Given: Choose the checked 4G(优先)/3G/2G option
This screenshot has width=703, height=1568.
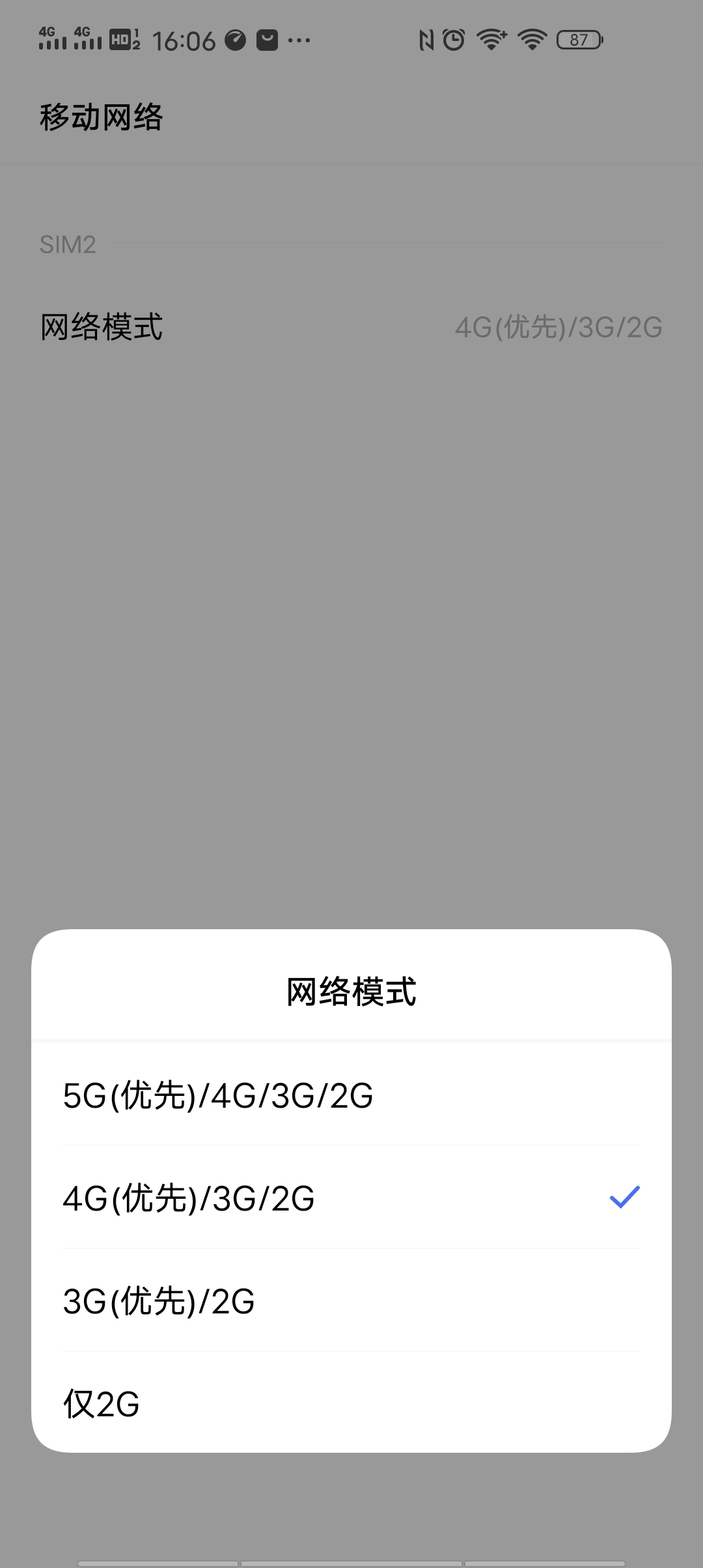Looking at the screenshot, I should (351, 1197).
